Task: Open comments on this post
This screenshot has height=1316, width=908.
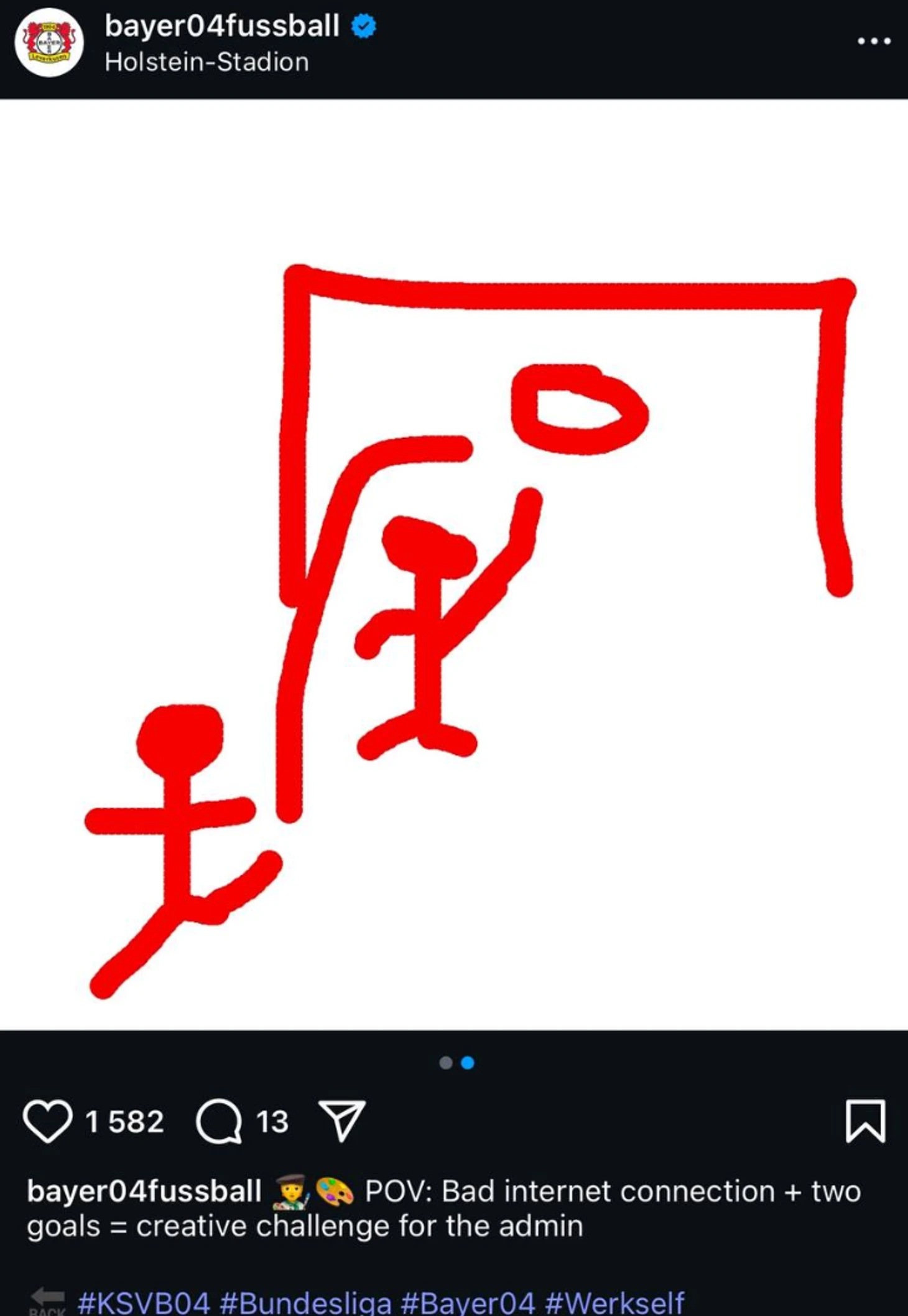Action: point(219,1121)
